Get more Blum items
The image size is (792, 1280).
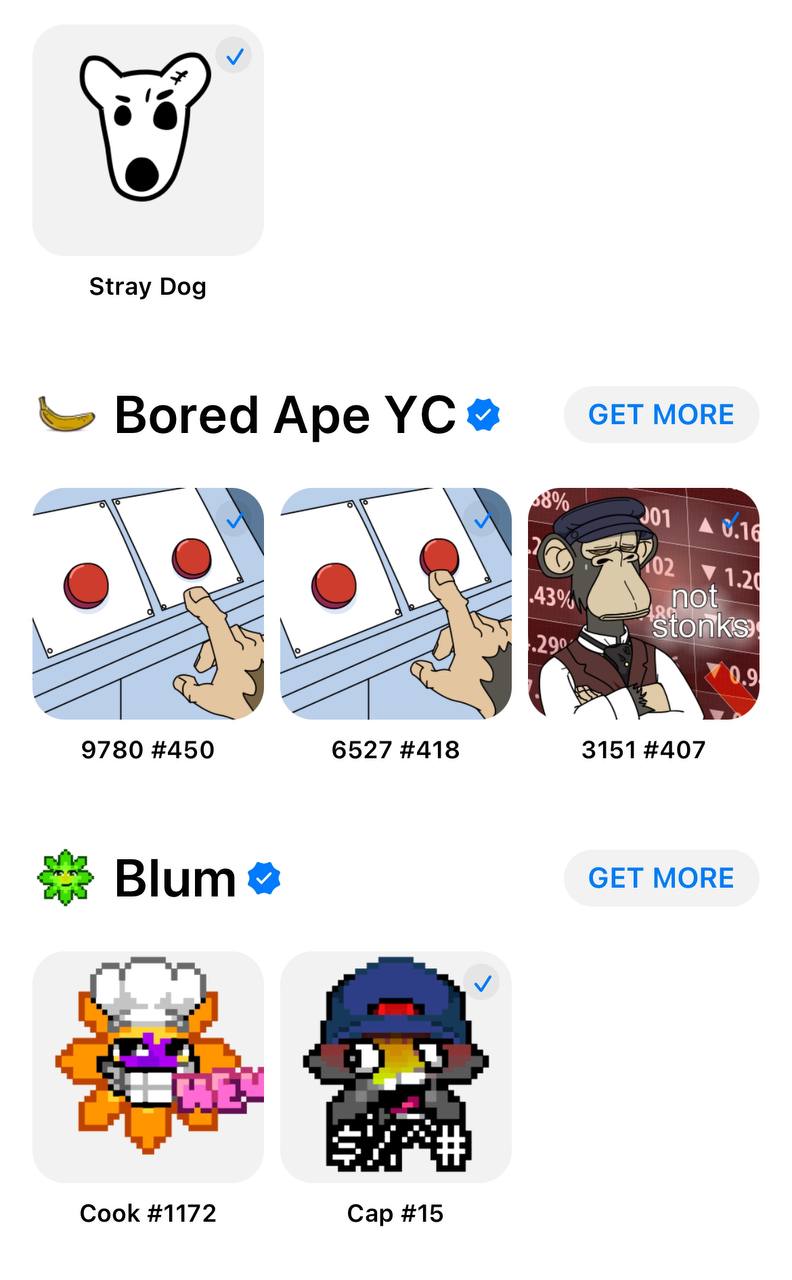tap(661, 878)
